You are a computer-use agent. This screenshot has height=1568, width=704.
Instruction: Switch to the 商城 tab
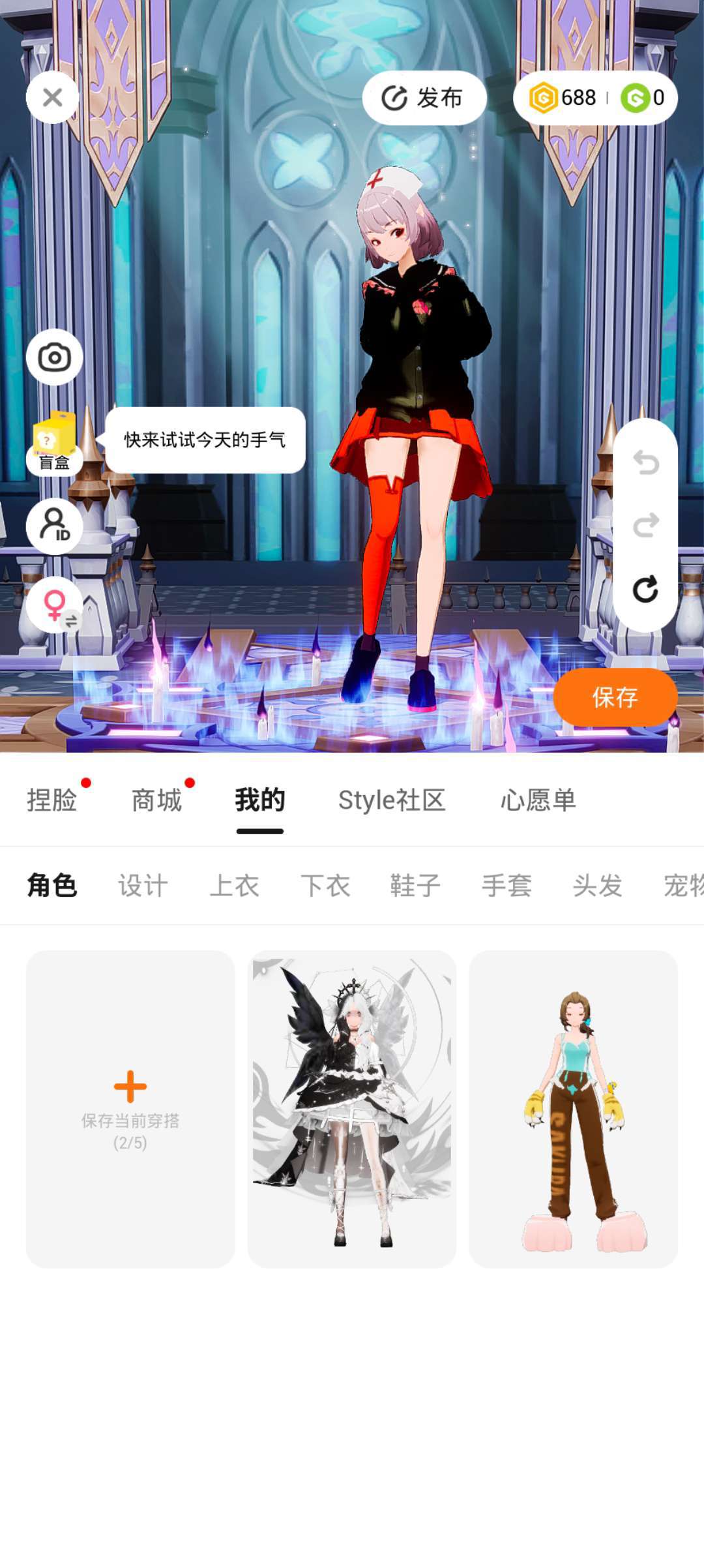[x=156, y=800]
